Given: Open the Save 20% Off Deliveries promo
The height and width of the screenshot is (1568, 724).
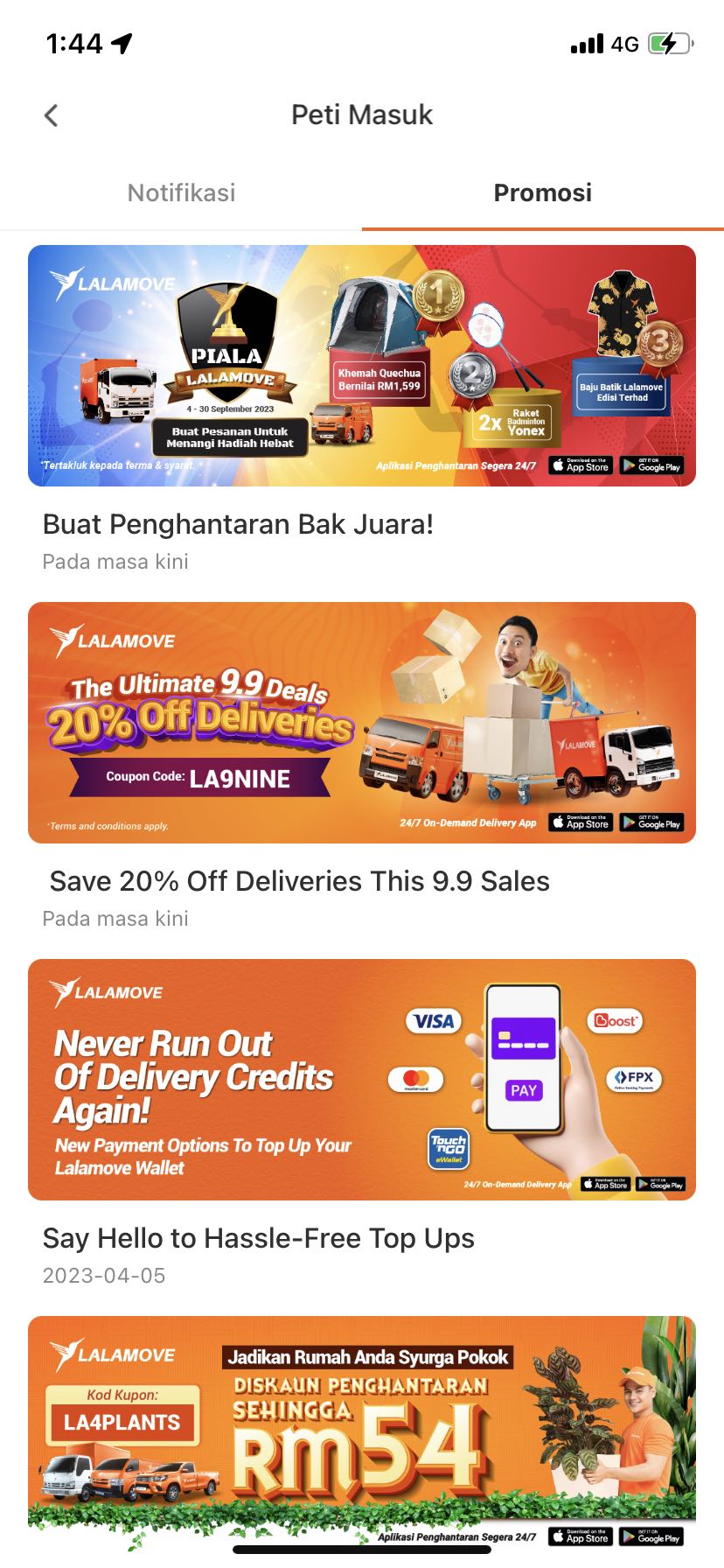Looking at the screenshot, I should click(x=361, y=723).
